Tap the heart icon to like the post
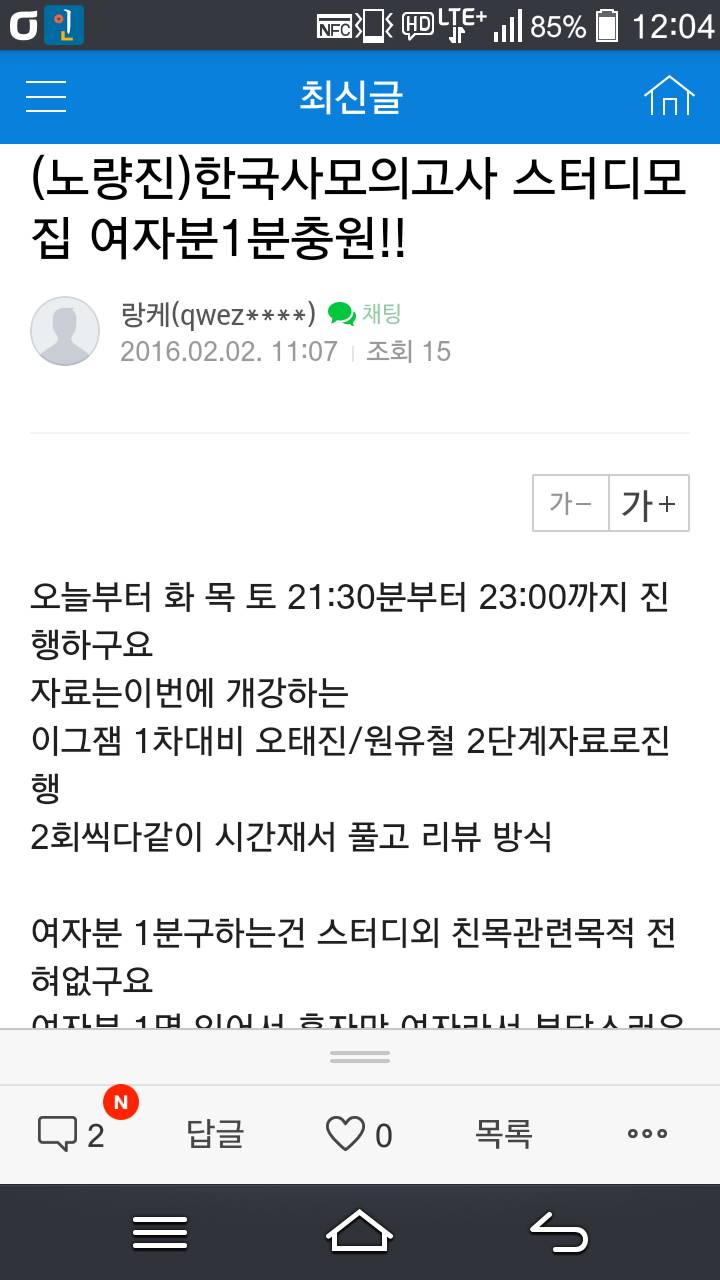 347,1133
